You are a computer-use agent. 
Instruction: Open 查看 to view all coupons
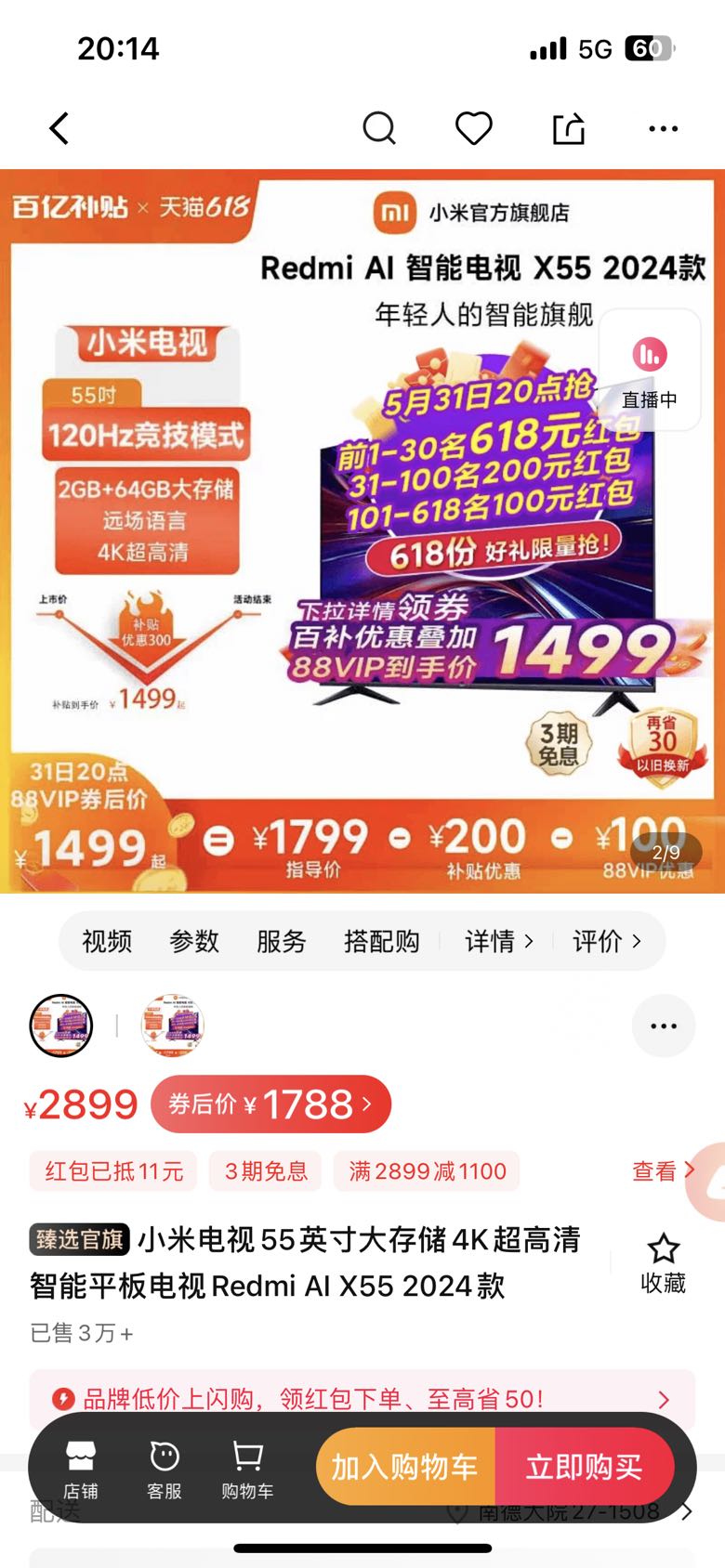click(x=662, y=1171)
